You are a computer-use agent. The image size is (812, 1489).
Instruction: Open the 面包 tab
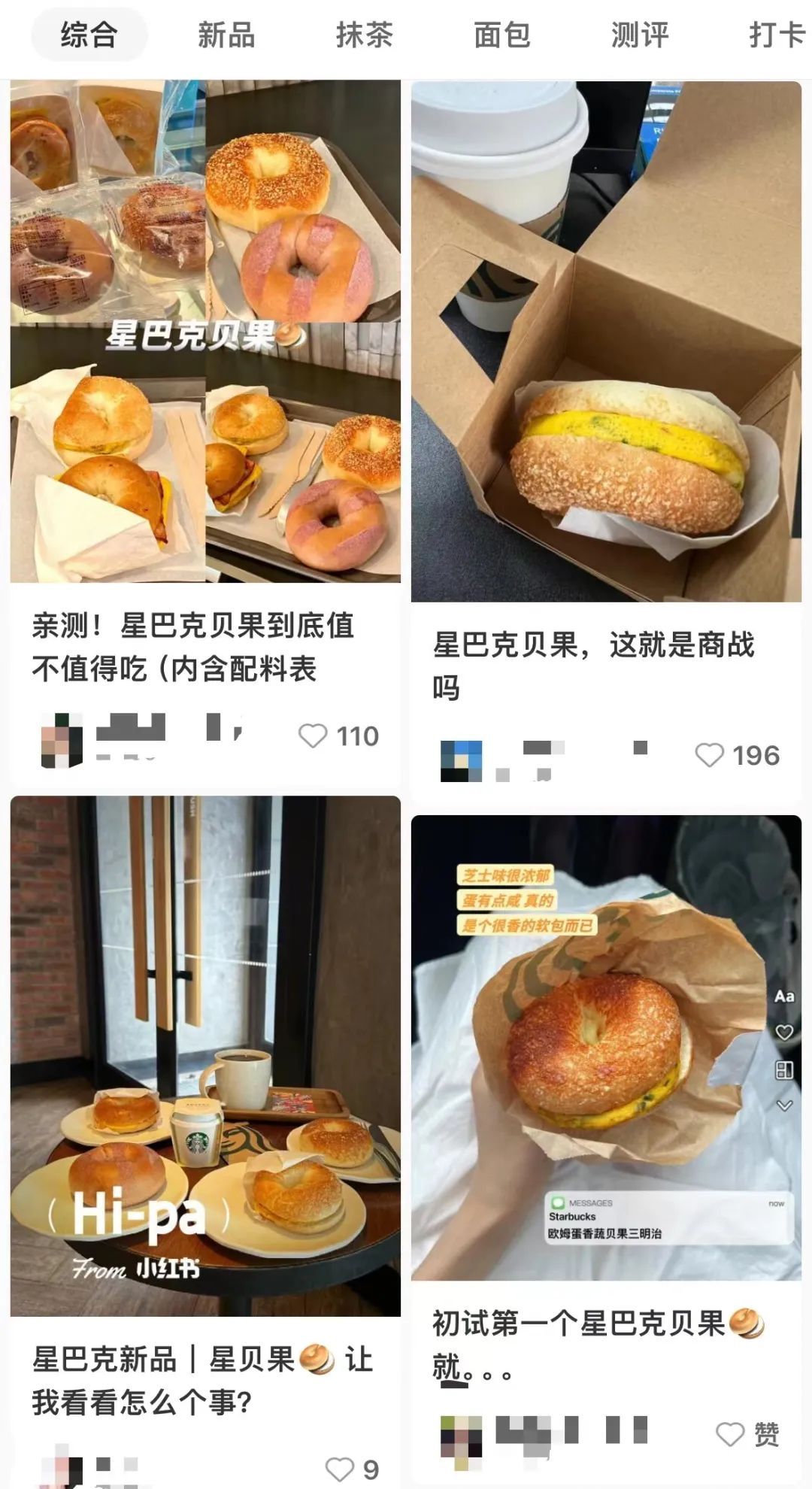502,35
